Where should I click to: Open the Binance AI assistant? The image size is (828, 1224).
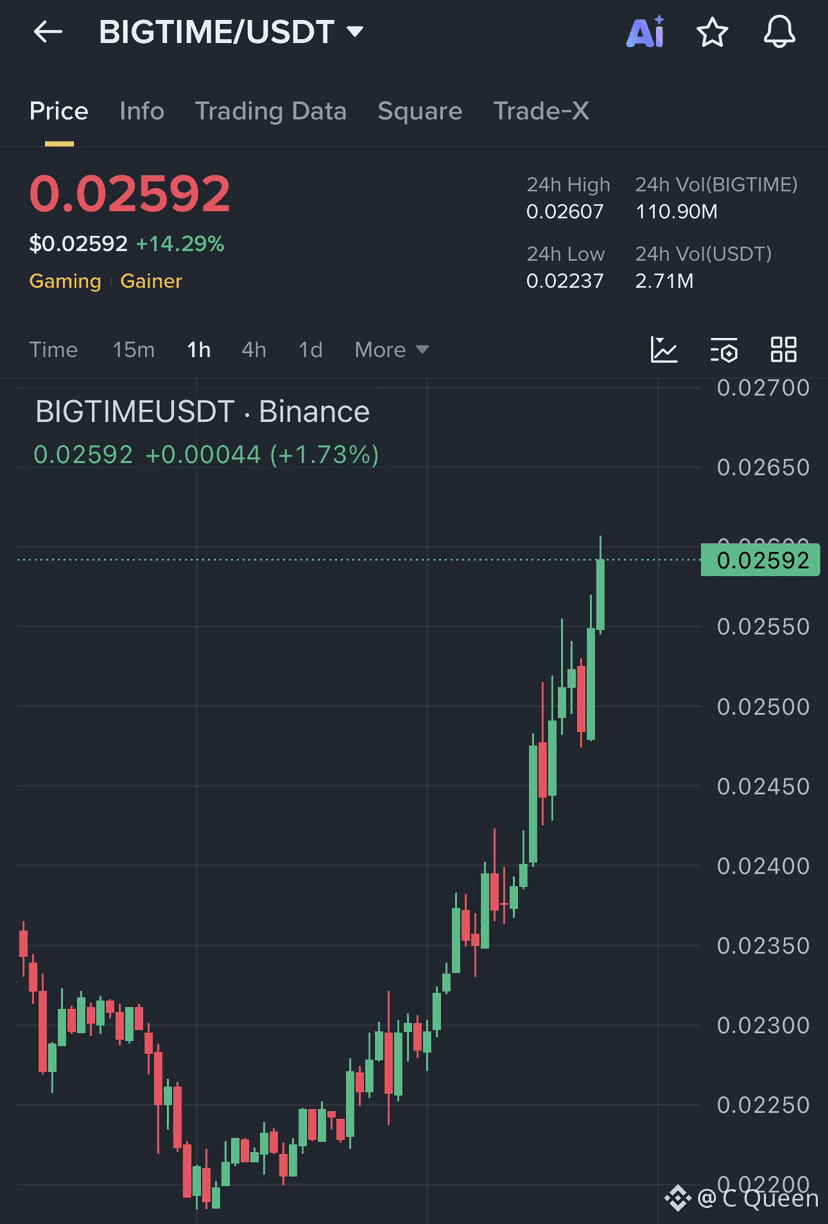click(x=645, y=32)
